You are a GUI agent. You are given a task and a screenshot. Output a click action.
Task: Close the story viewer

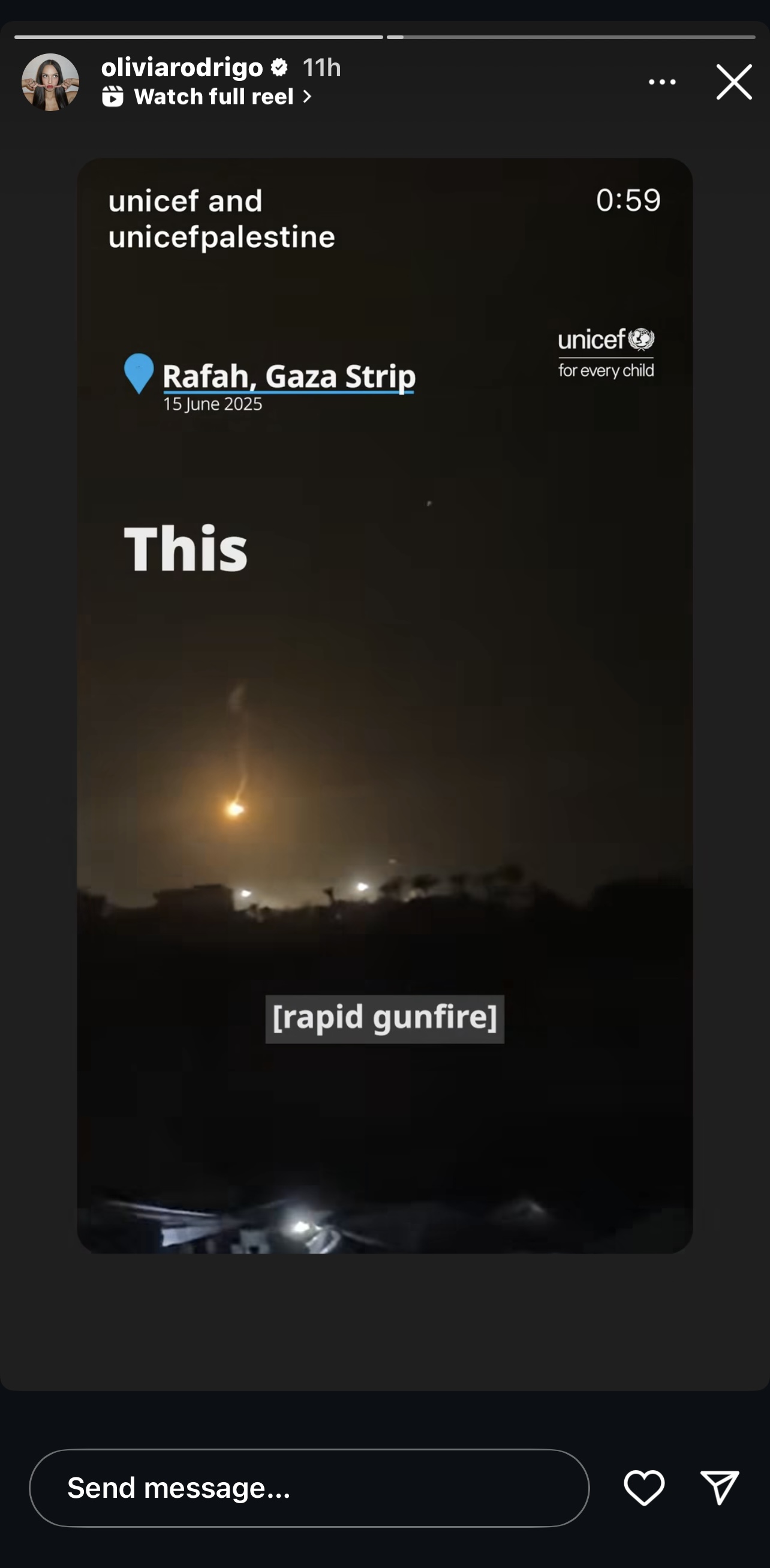coord(733,82)
